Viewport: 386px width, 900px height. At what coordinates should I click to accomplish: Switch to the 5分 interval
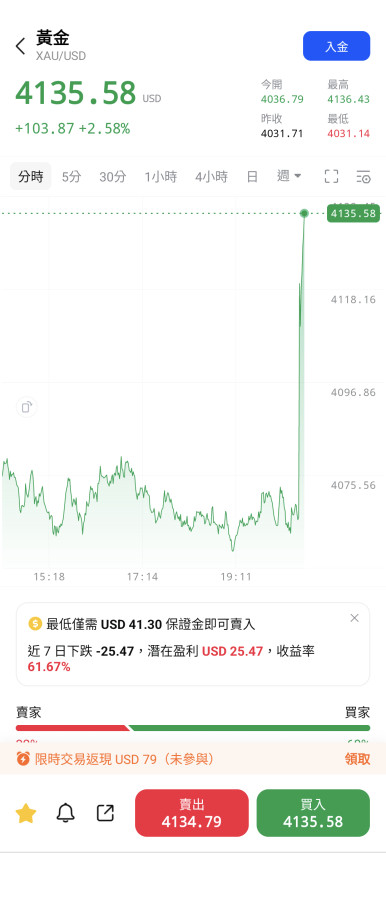(72, 176)
